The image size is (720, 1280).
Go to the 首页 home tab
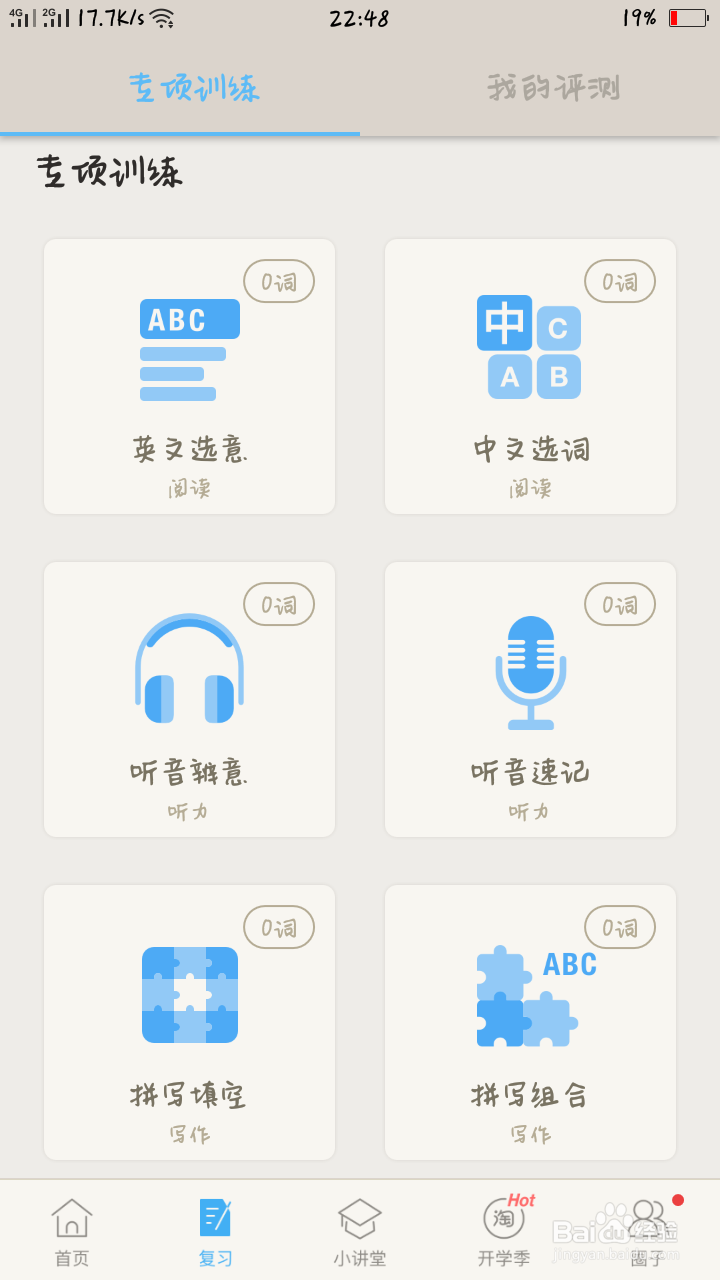click(72, 1232)
